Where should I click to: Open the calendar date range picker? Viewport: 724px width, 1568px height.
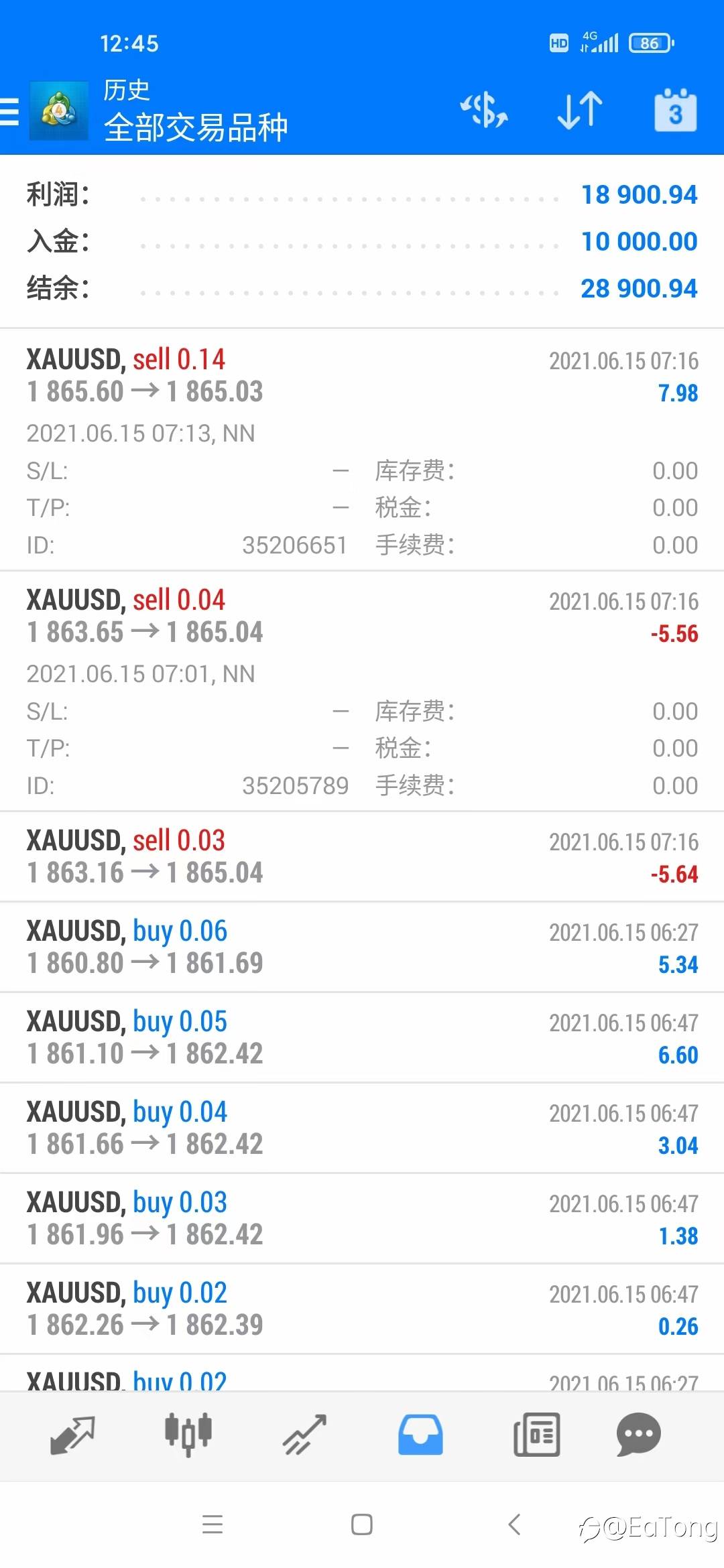click(675, 111)
